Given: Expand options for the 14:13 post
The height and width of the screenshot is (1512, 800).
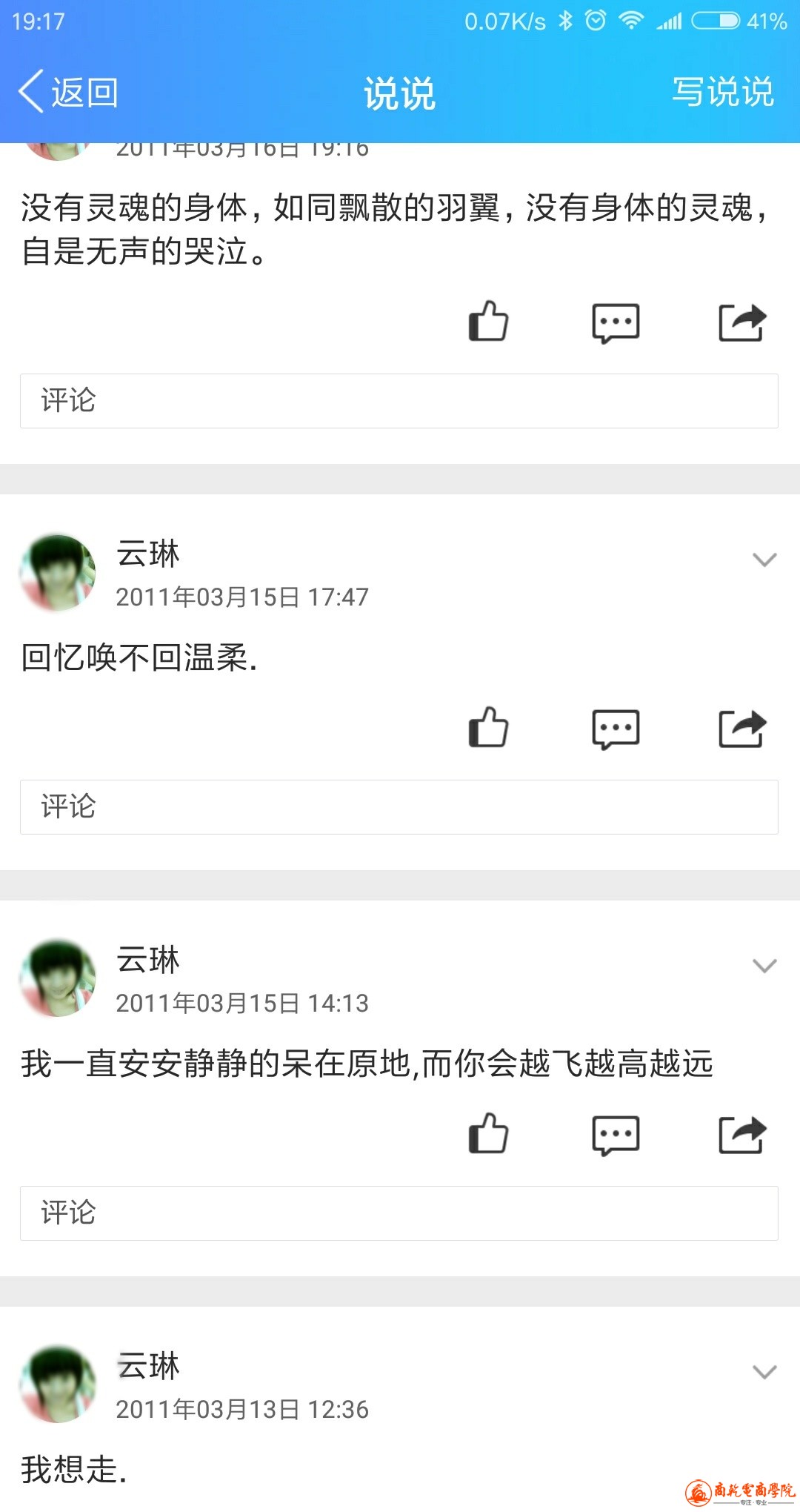Looking at the screenshot, I should point(764,966).
